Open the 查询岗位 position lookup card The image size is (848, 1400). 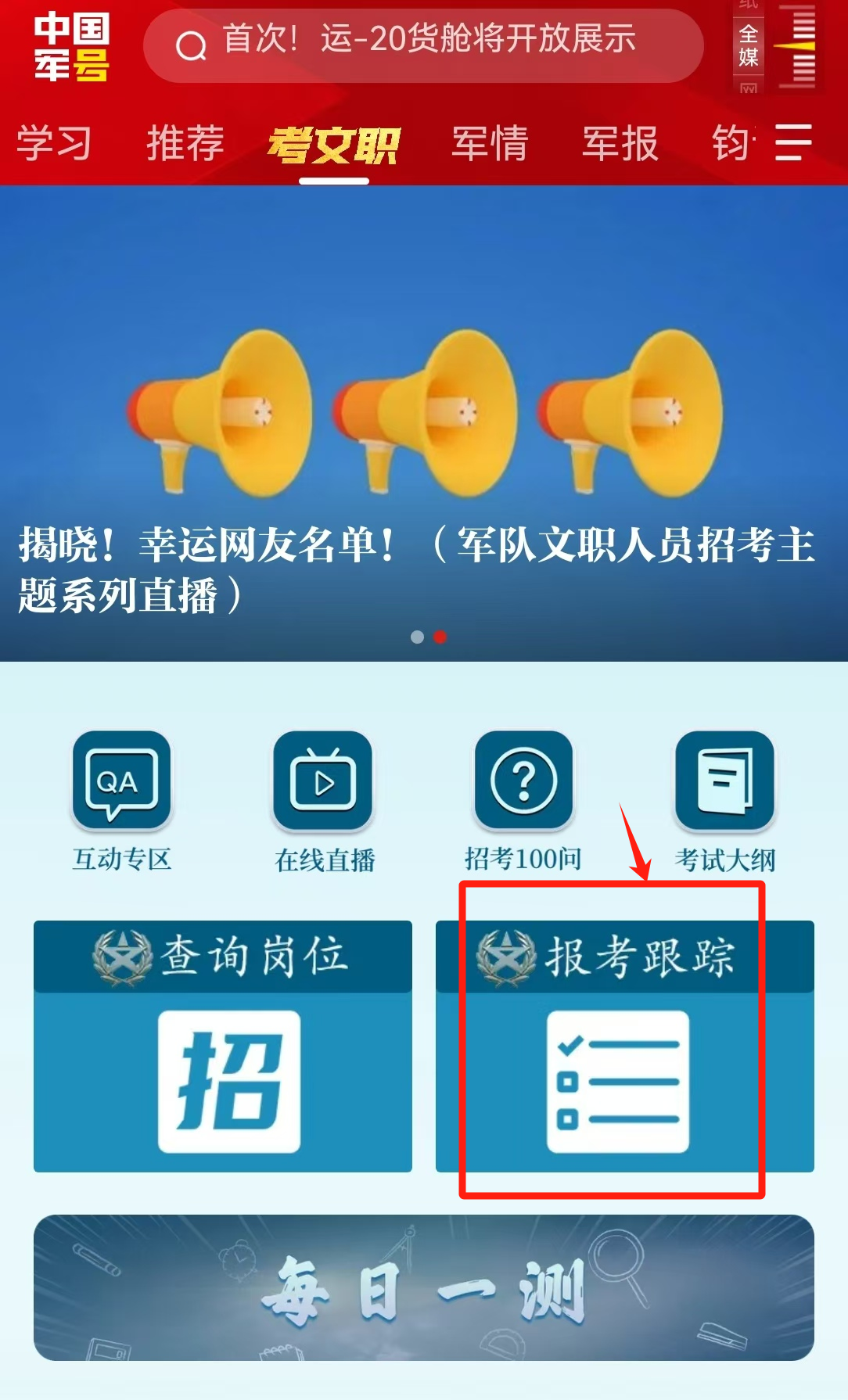[x=223, y=1046]
